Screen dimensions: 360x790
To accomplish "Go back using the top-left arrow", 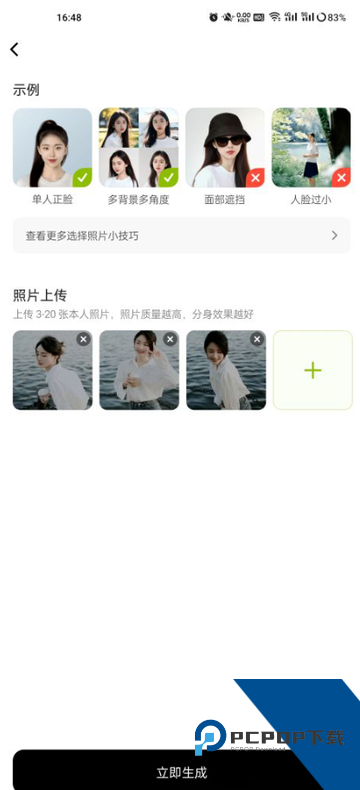I will [14, 49].
